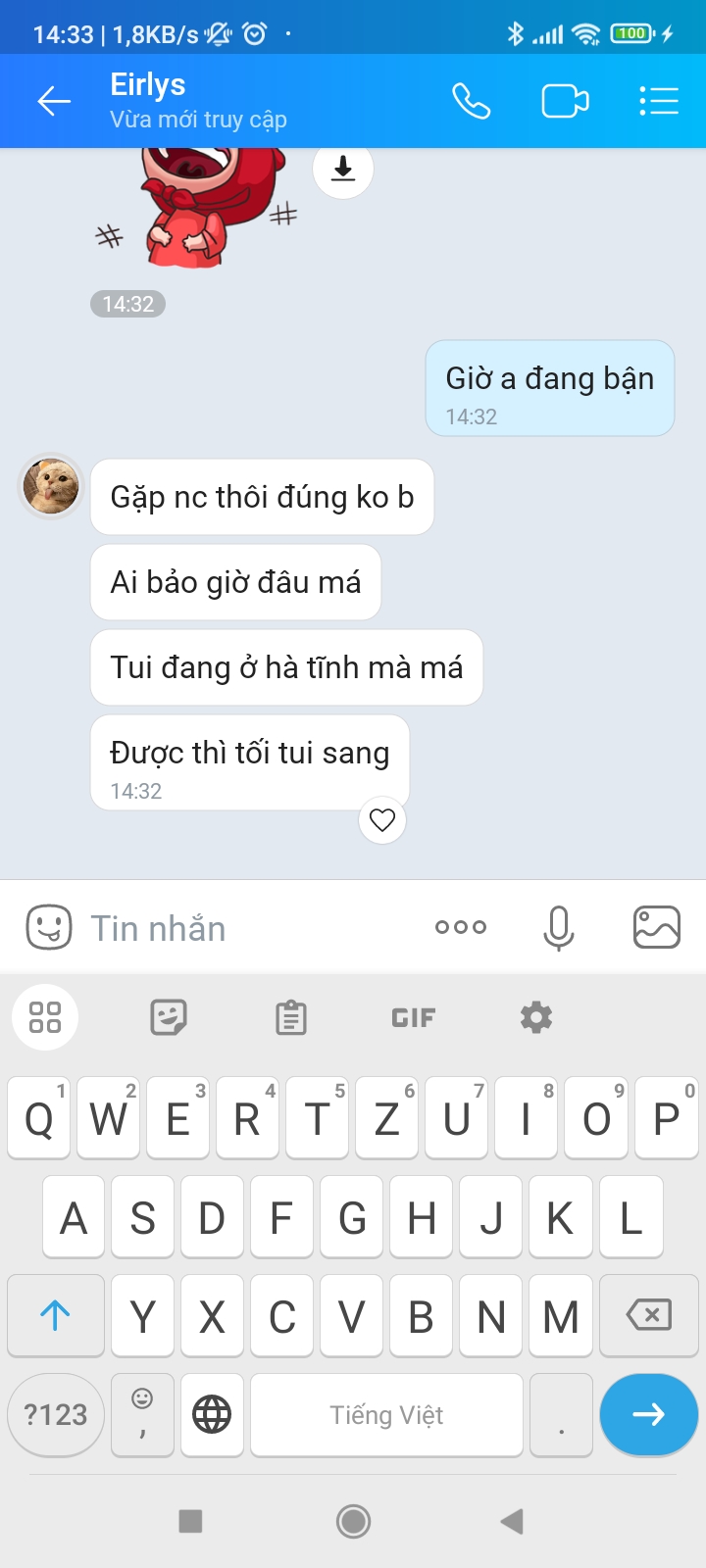The width and height of the screenshot is (706, 1568).
Task: Open keyboard settings gear
Action: pyautogui.click(x=536, y=1017)
